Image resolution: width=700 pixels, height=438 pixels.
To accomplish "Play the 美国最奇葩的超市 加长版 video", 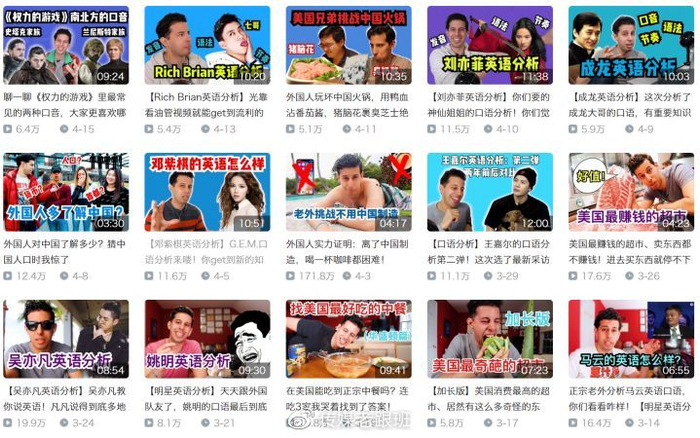I will pyautogui.click(x=490, y=339).
